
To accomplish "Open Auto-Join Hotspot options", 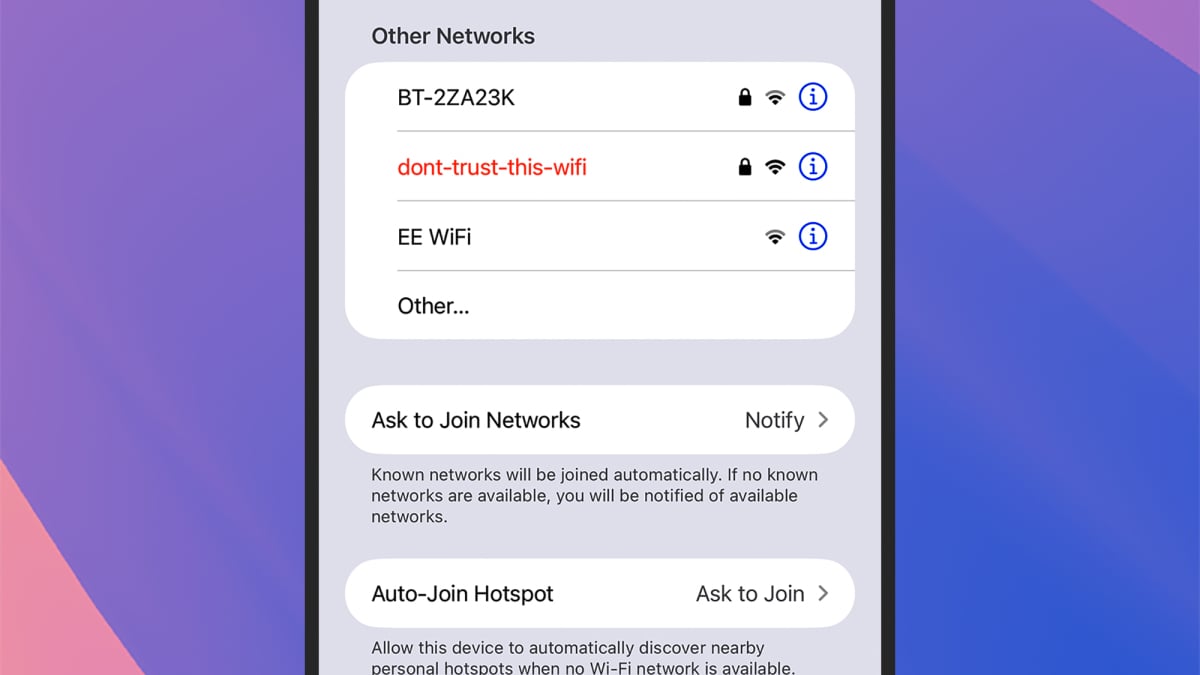I will 599,593.
